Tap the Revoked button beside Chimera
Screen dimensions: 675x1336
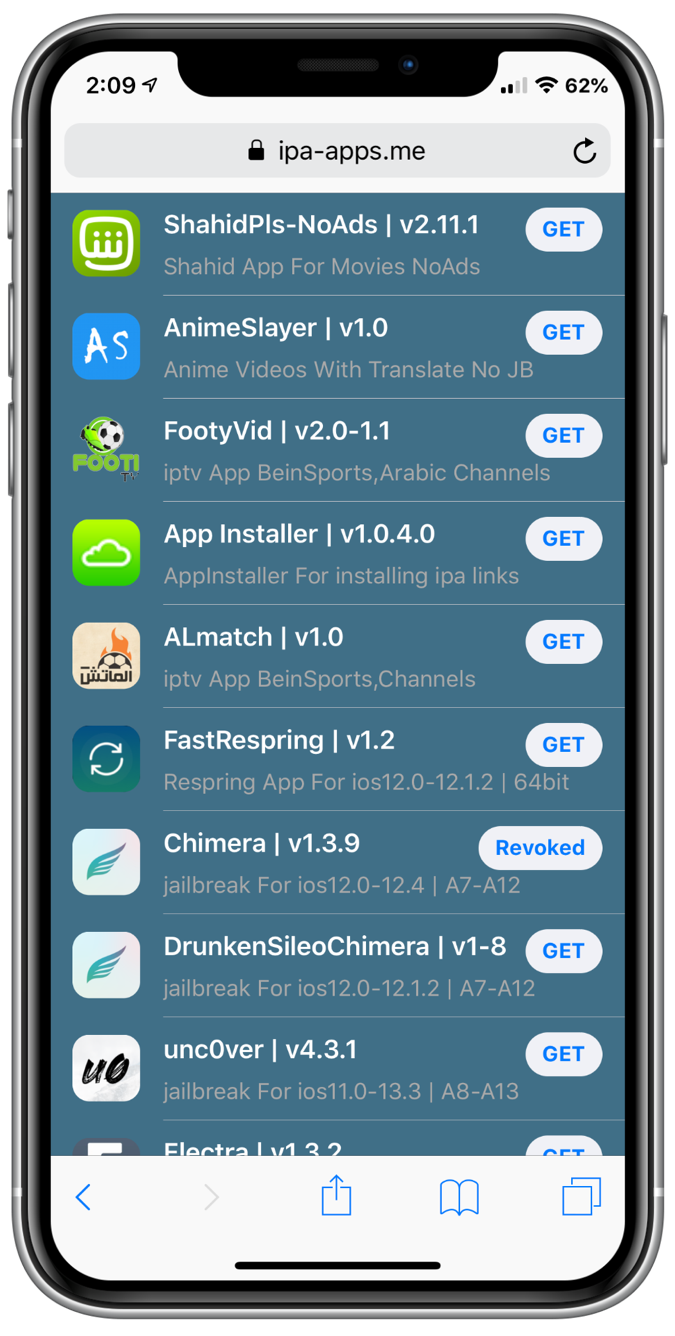coord(540,847)
